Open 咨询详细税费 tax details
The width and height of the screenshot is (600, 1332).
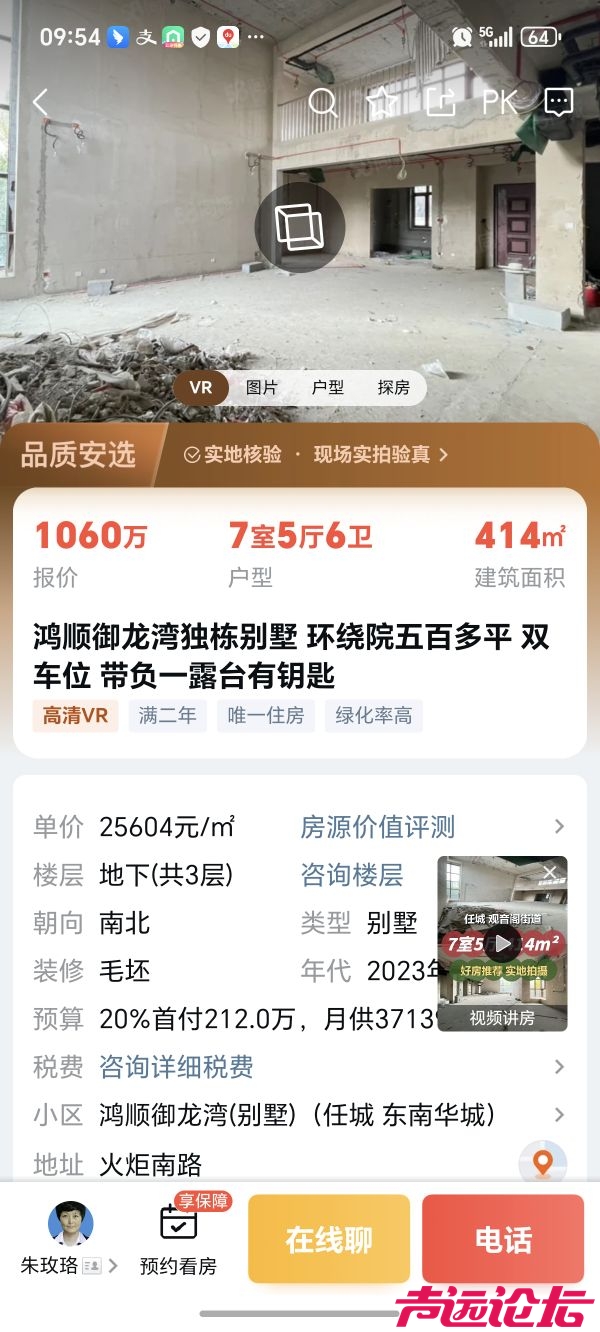click(x=176, y=1067)
